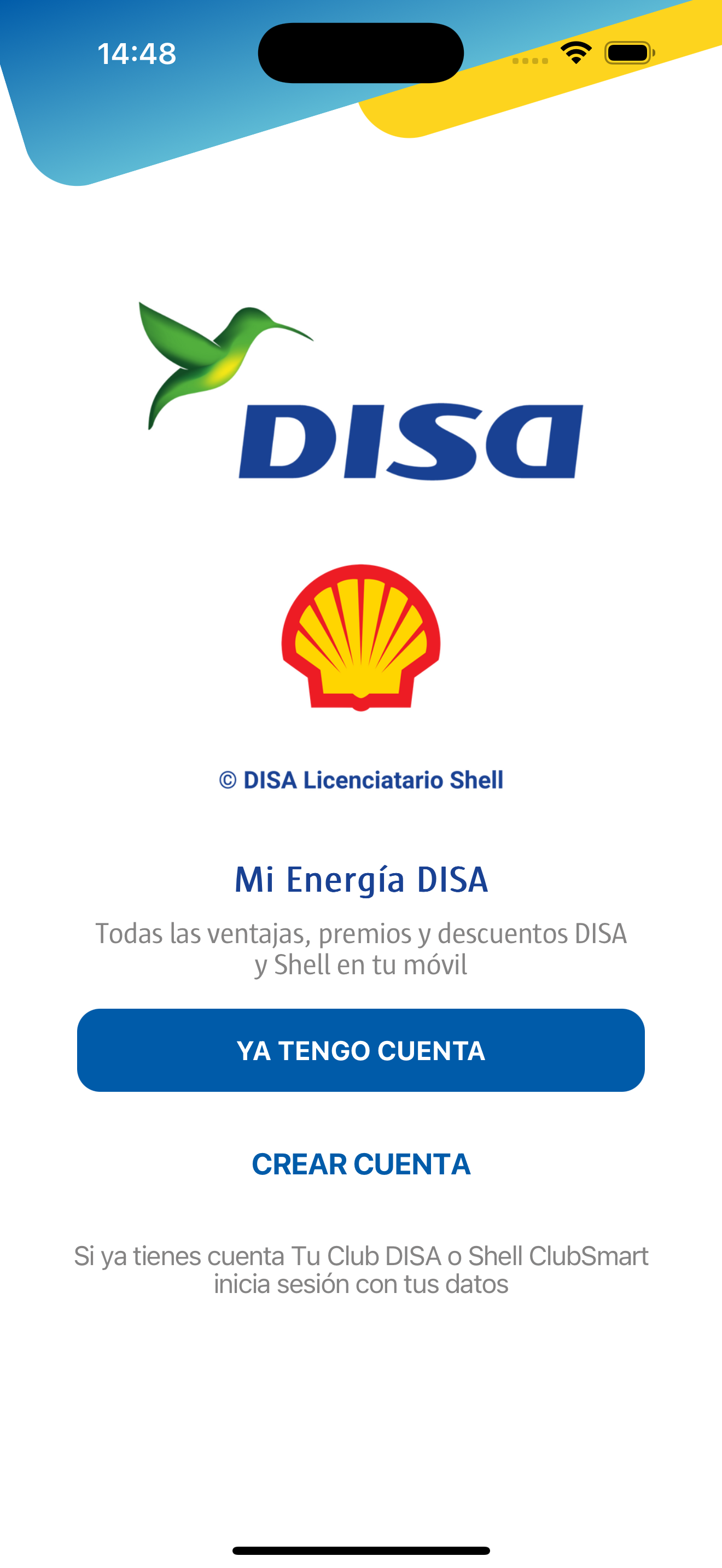
Task: Click the DISA Licenciatario Shell copyright text
Action: click(x=360, y=780)
